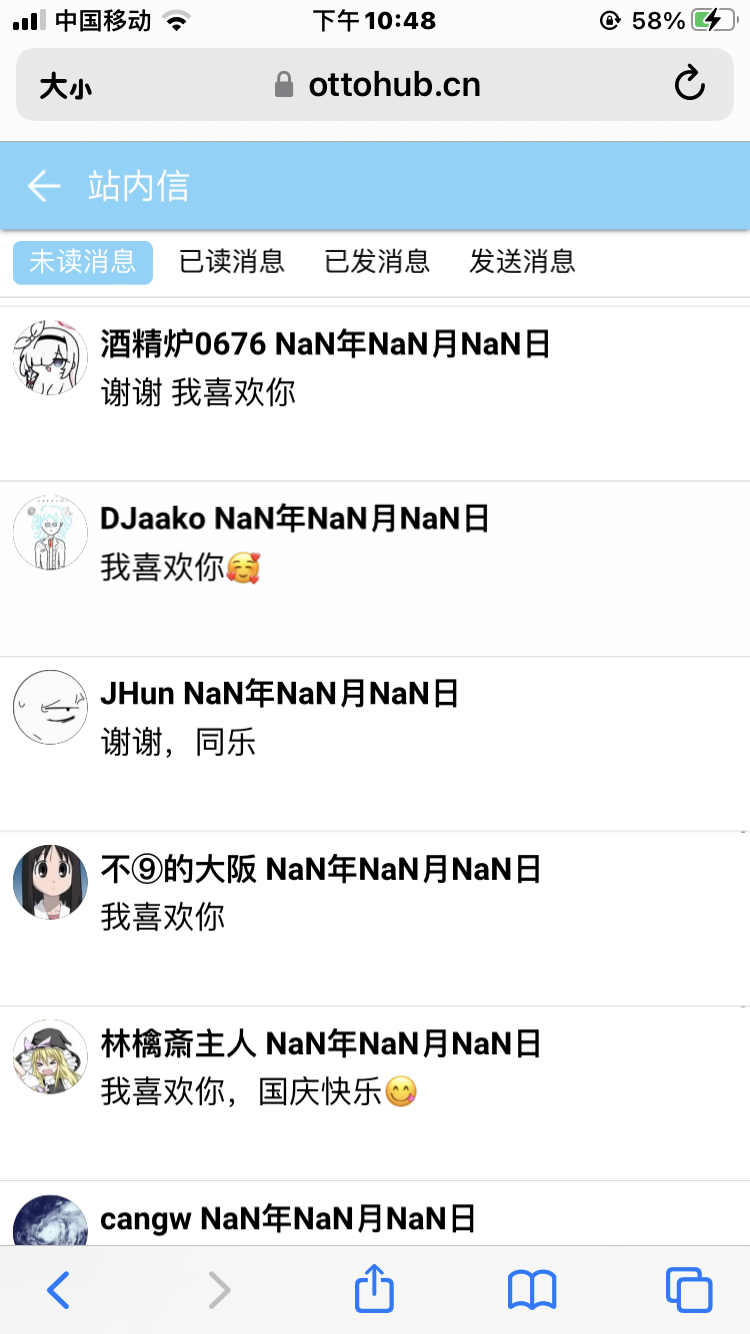
Task: Switch to the 已发消息 tab
Action: tap(377, 262)
